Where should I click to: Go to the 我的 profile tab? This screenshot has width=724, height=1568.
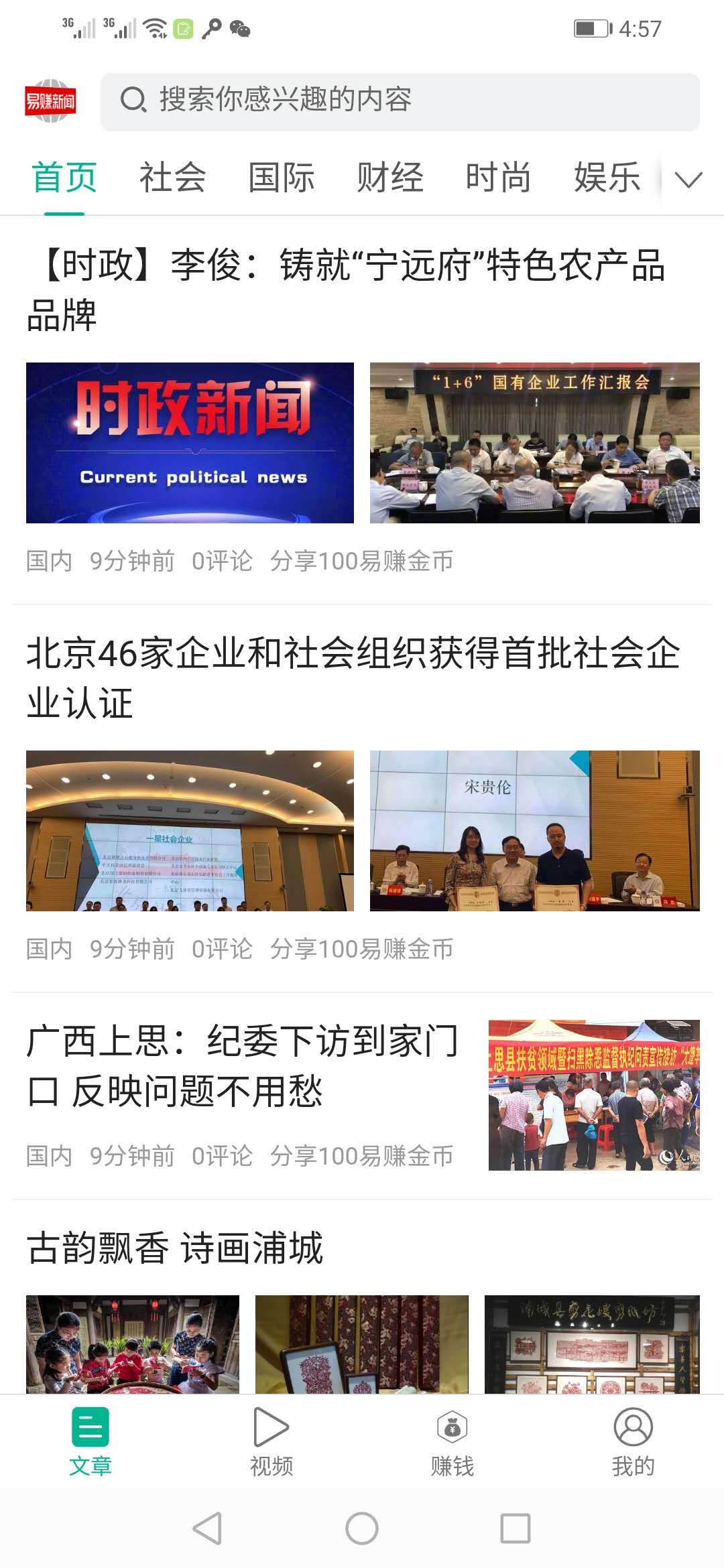(633, 1442)
